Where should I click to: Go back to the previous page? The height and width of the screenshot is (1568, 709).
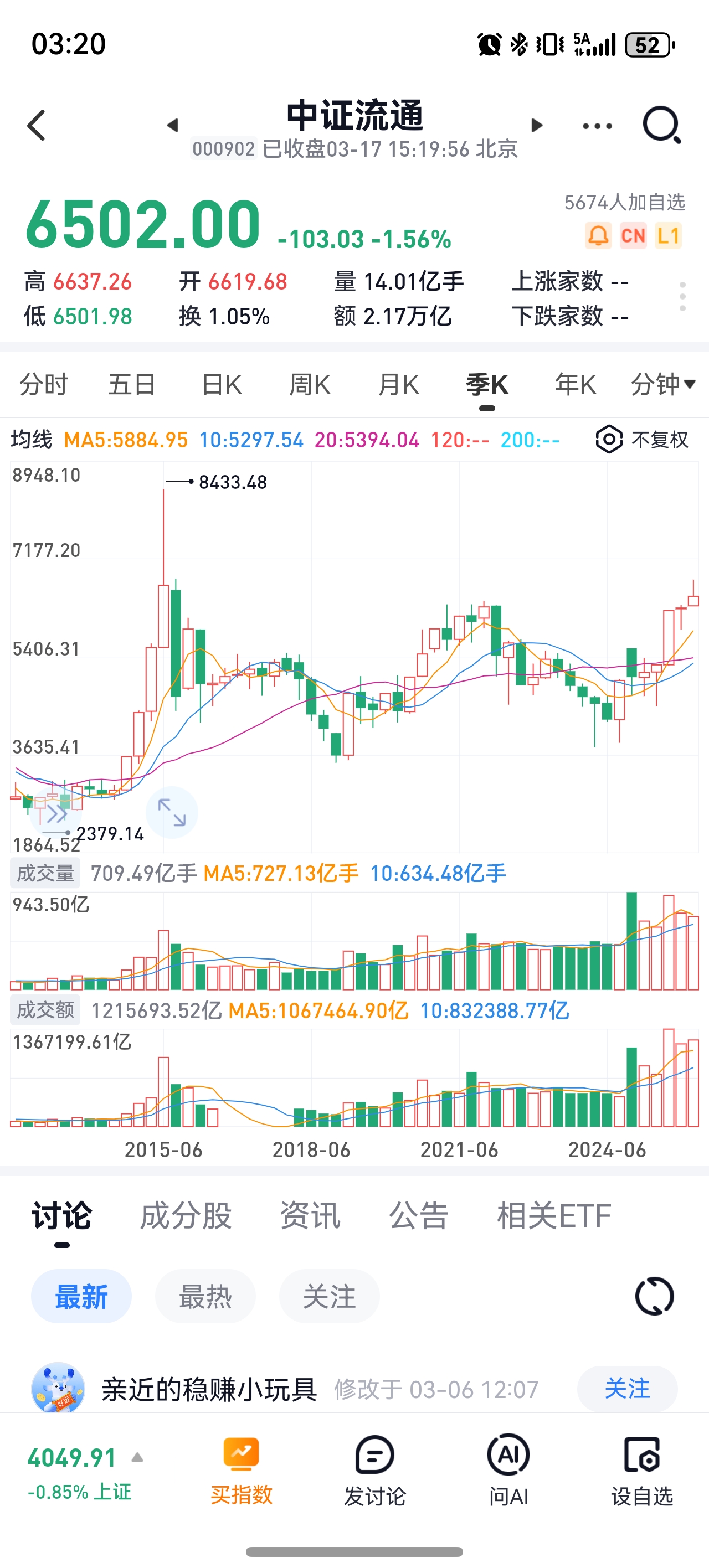pyautogui.click(x=37, y=125)
